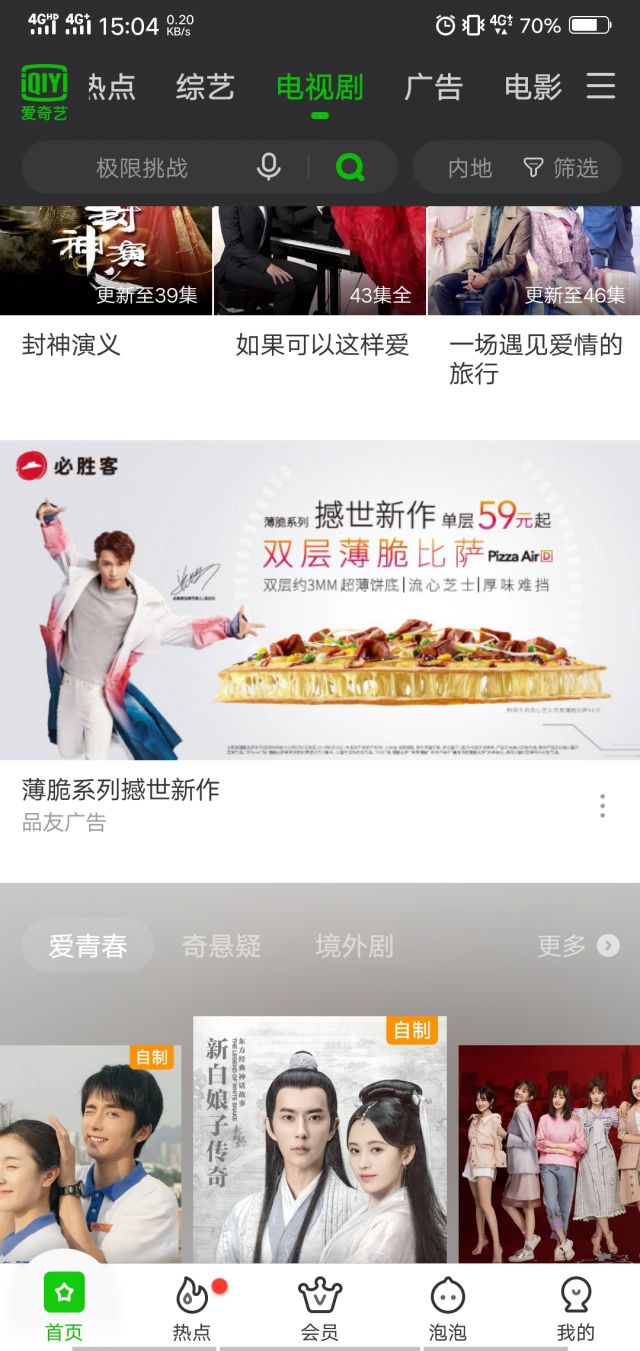Screen dimensions: 640x1351
Task: Open the 我的 profile tab
Action: 576,1309
